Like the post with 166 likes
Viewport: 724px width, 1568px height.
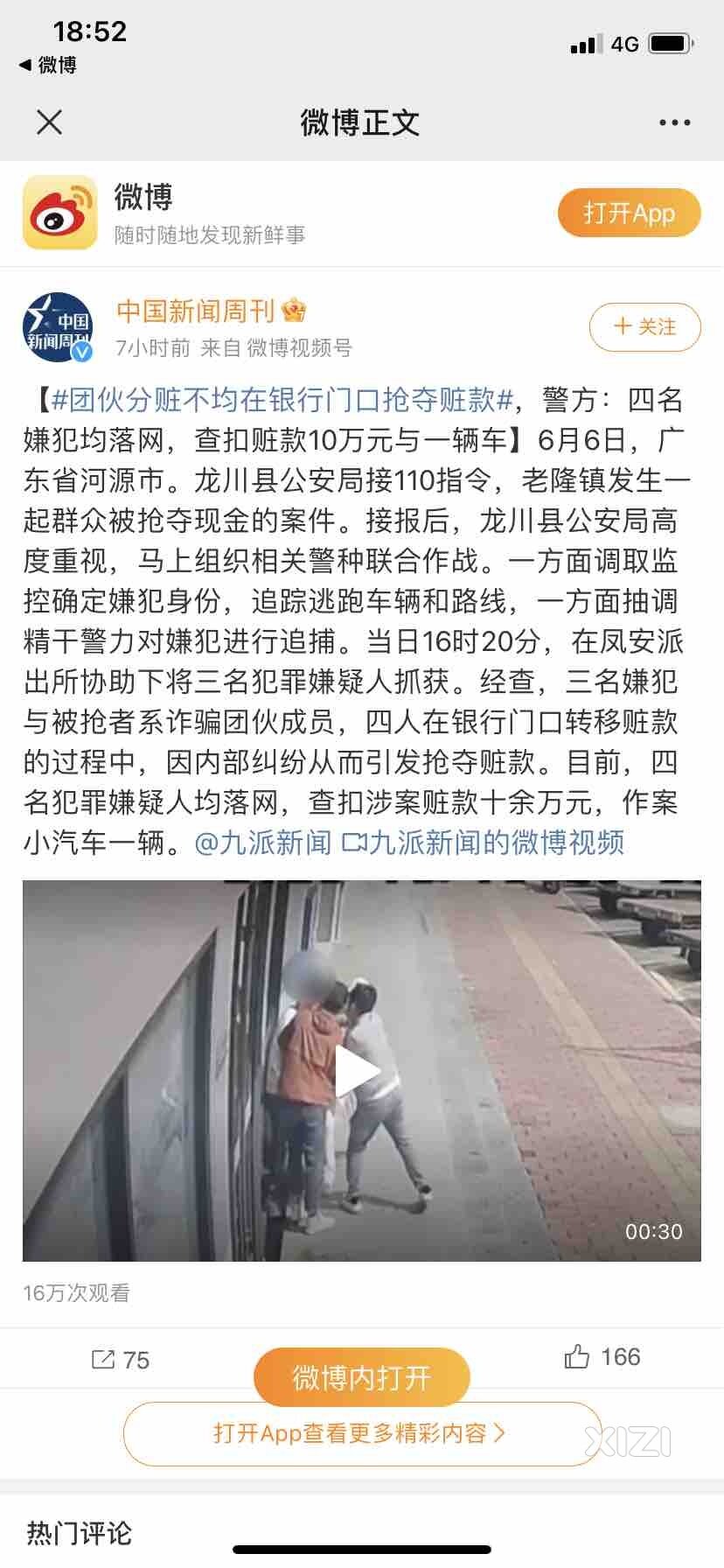(602, 1357)
